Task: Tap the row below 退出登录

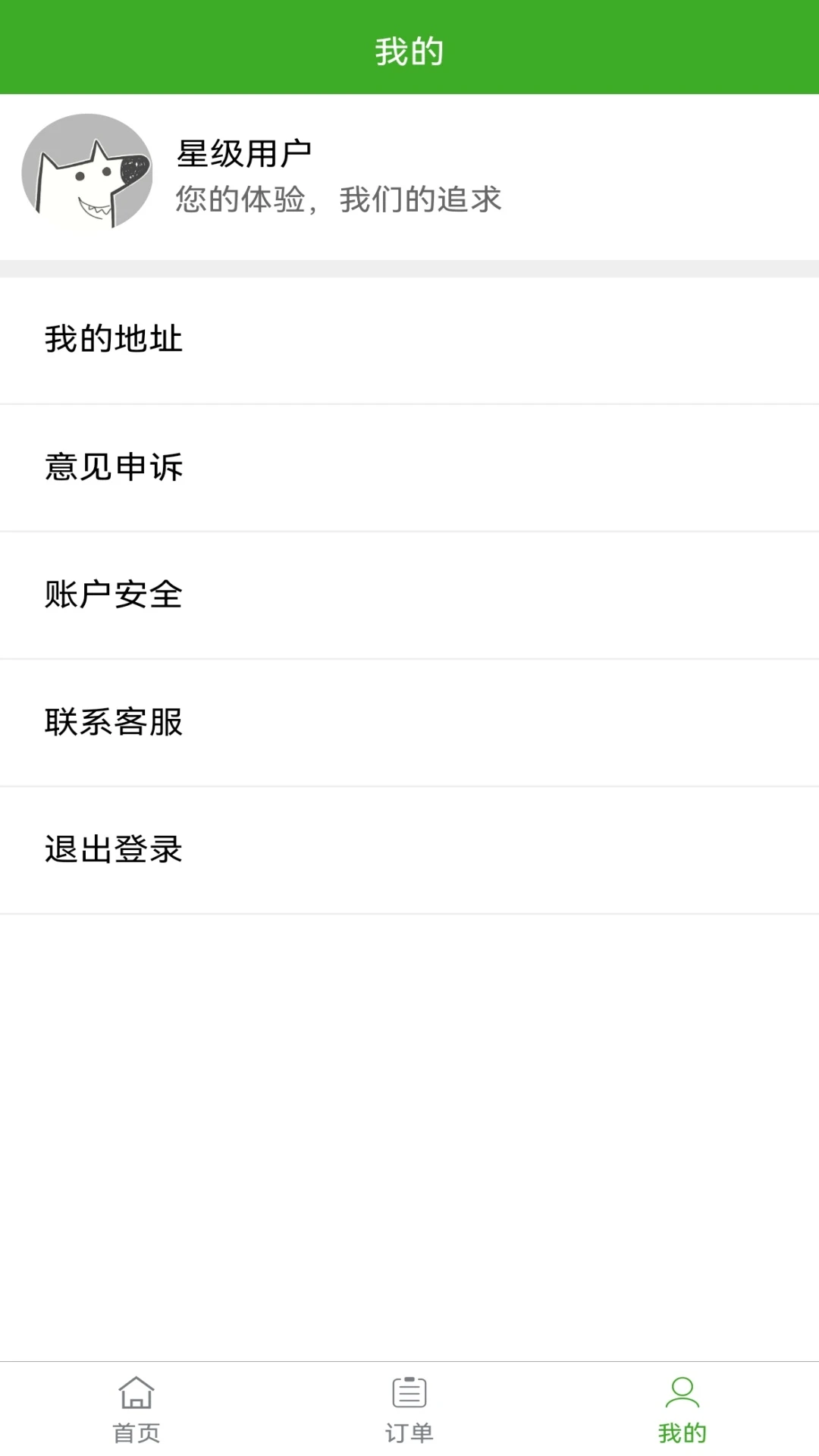Action: [409, 955]
